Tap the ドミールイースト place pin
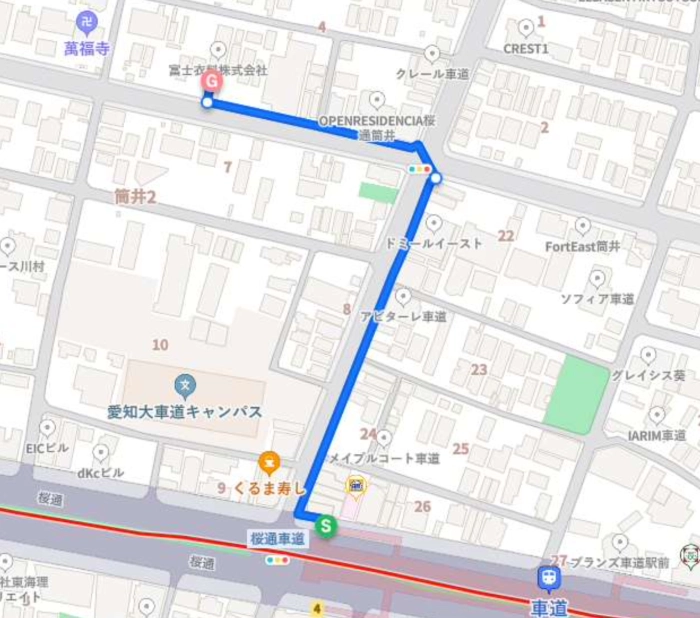The height and width of the screenshot is (618, 700). pyautogui.click(x=433, y=222)
